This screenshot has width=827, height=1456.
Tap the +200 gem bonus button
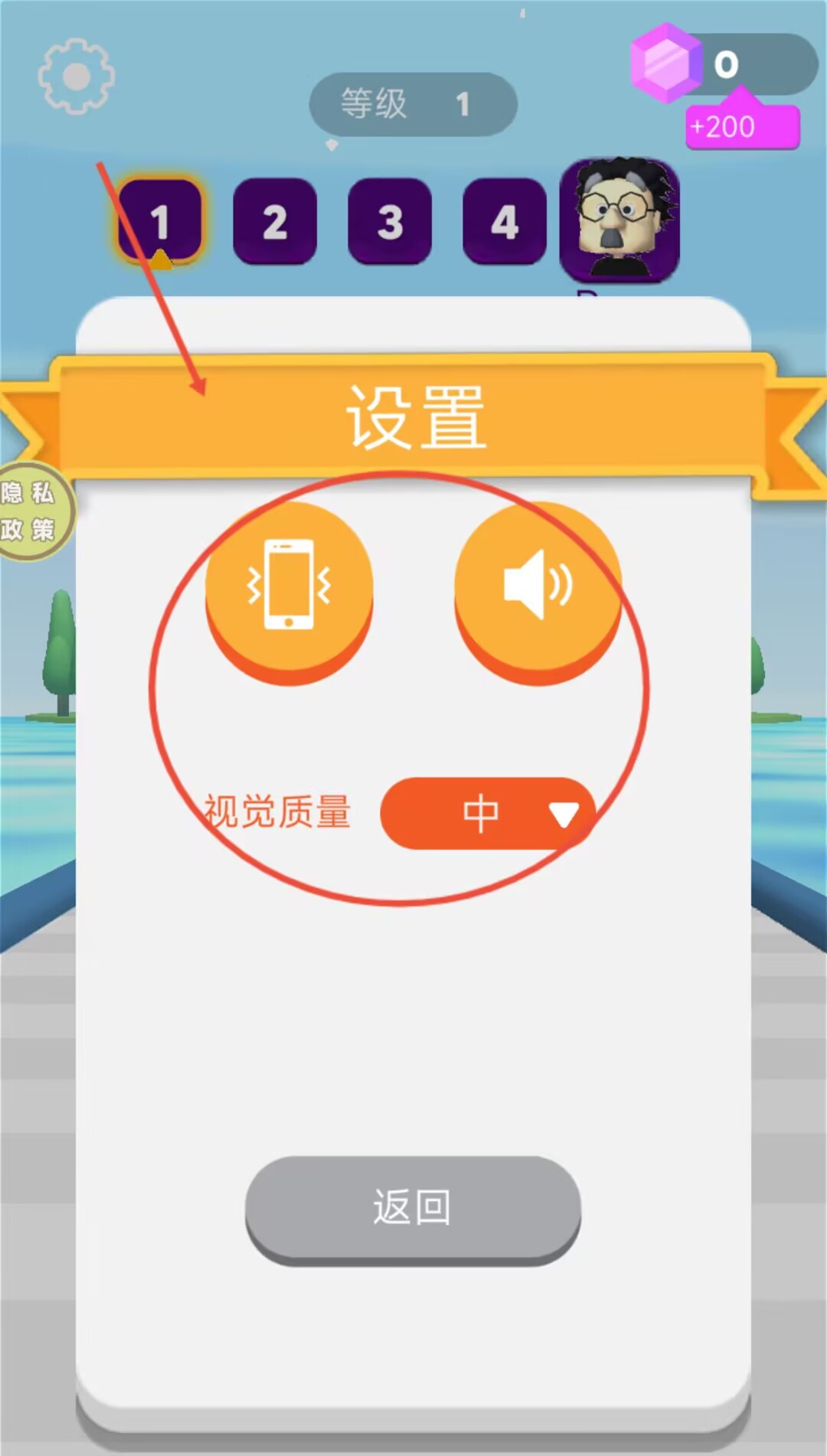(741, 127)
